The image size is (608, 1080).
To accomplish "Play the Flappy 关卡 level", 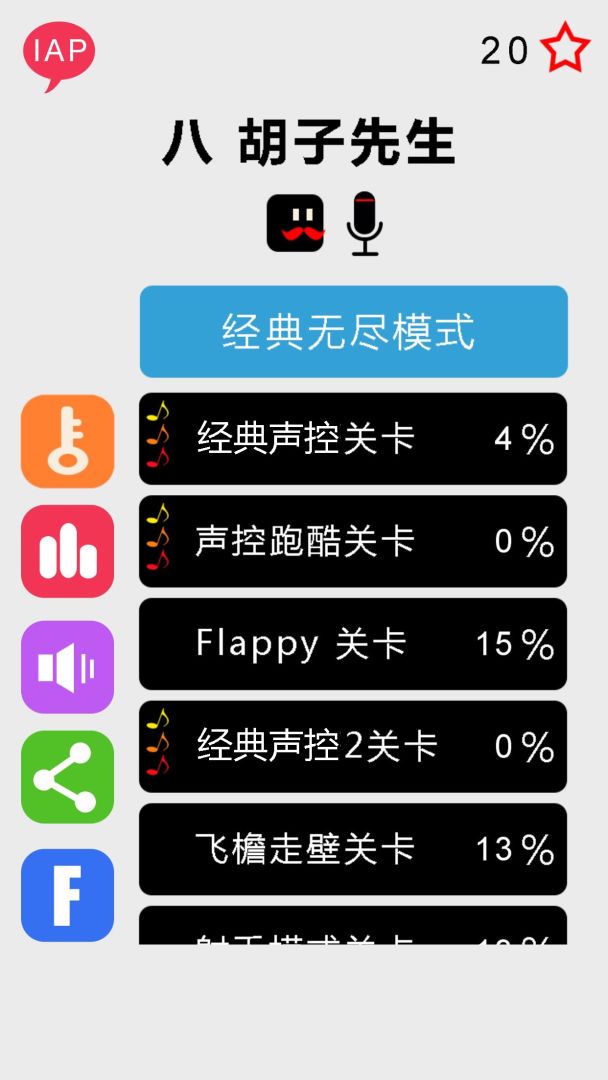I will pyautogui.click(x=353, y=644).
